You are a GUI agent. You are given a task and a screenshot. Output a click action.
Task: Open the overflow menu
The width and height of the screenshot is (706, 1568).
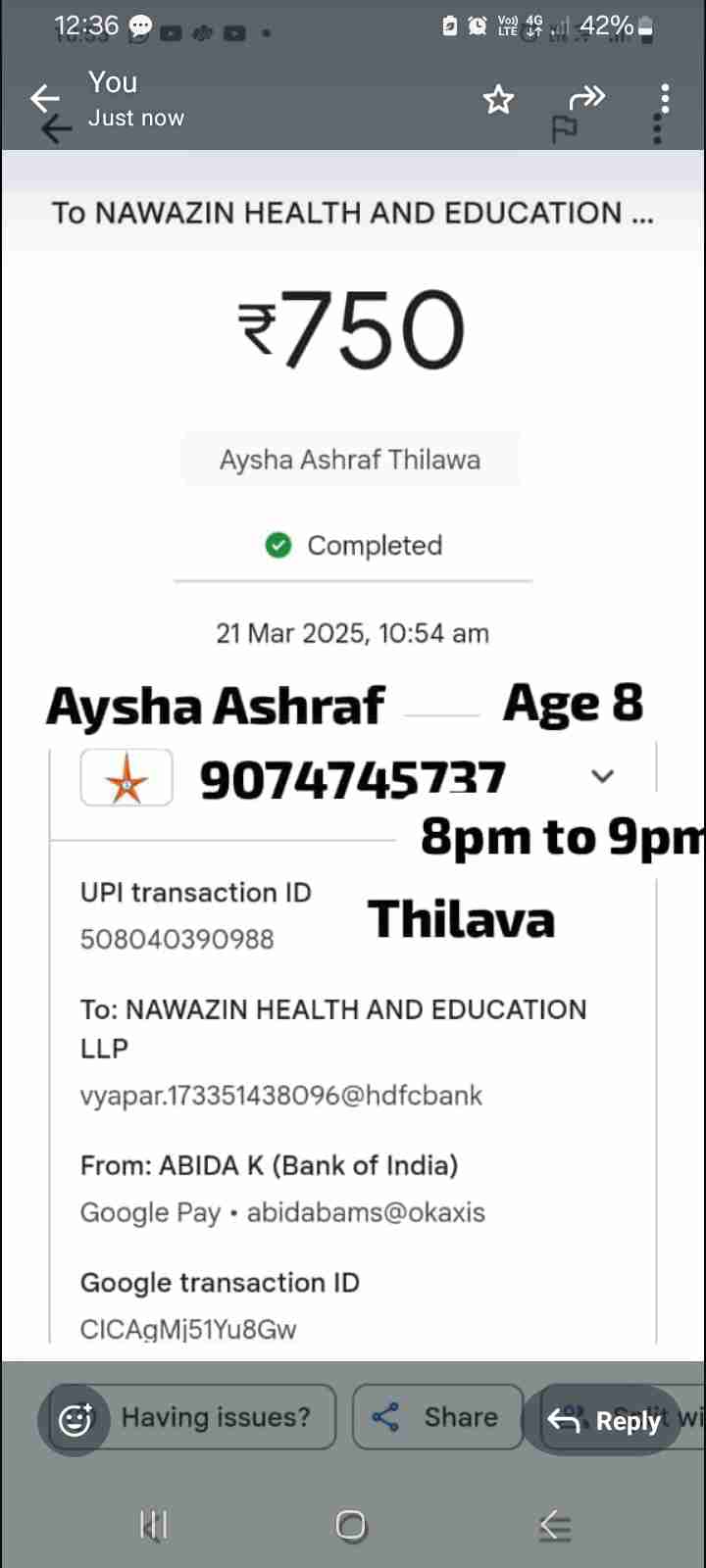(x=665, y=98)
